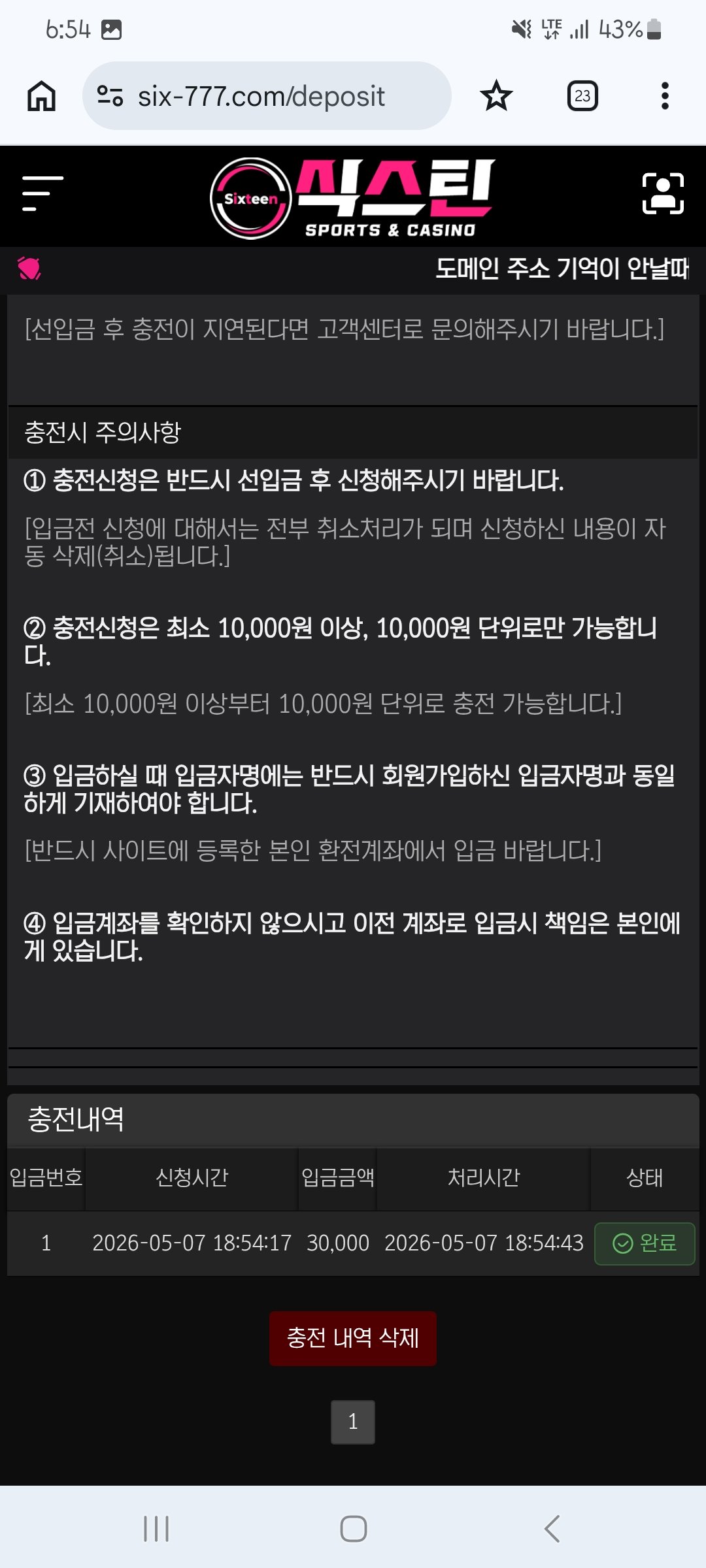Open the user account icon

[x=663, y=193]
